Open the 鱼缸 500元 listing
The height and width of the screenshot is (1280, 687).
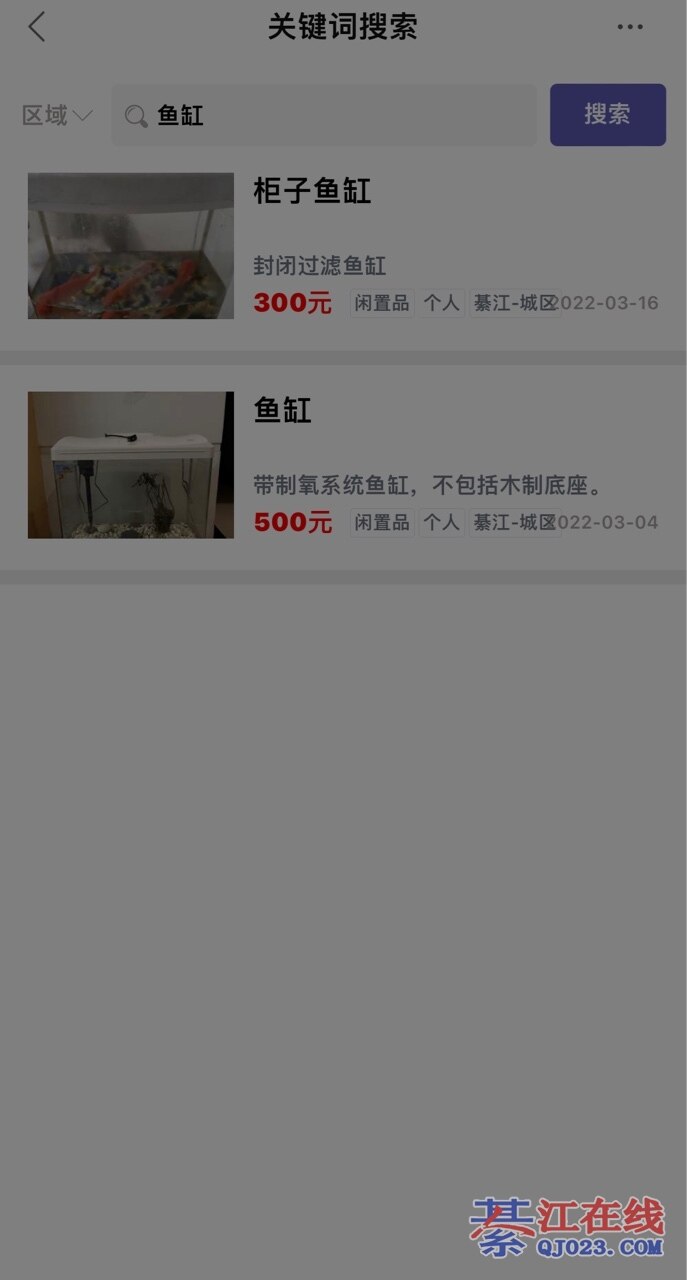(343, 465)
